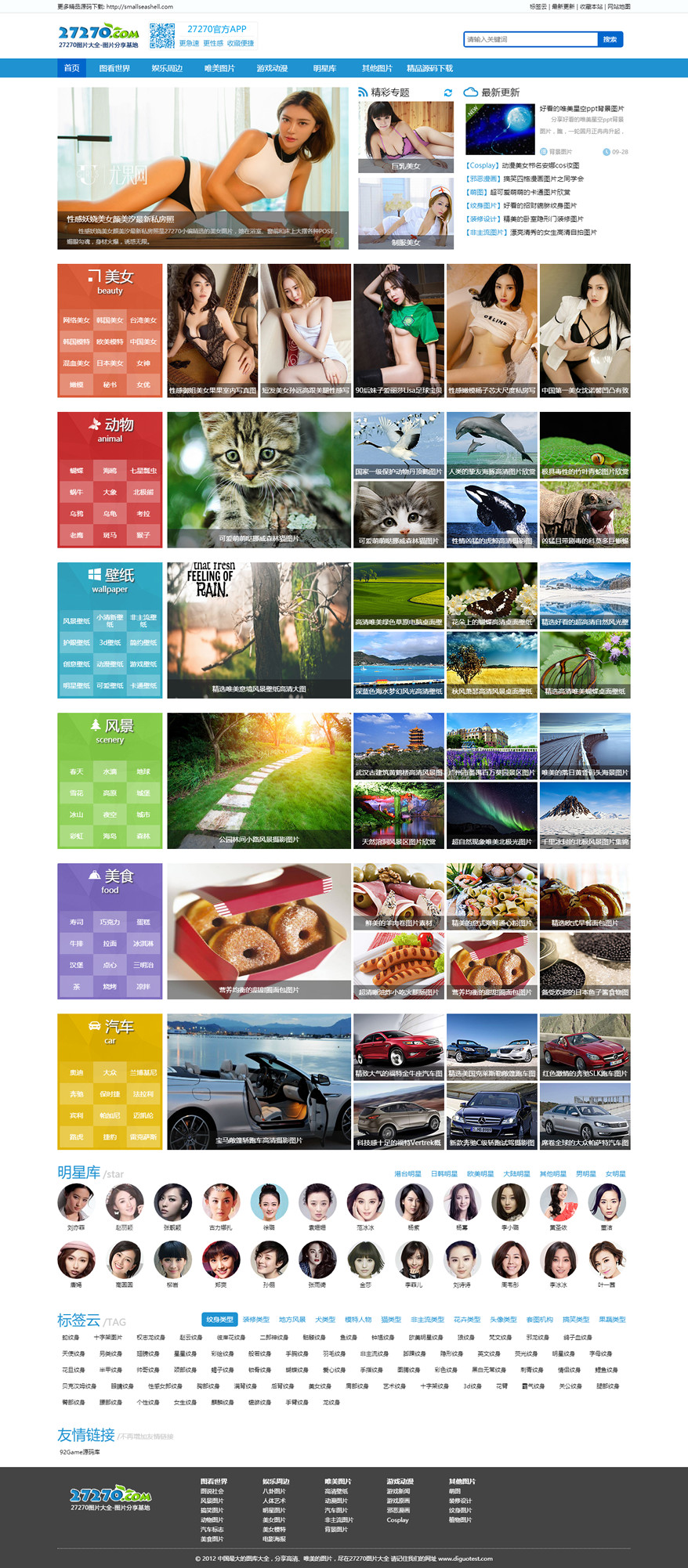Hit the blue 搜索 search button
Screen dimensions: 688x1568
[x=610, y=39]
